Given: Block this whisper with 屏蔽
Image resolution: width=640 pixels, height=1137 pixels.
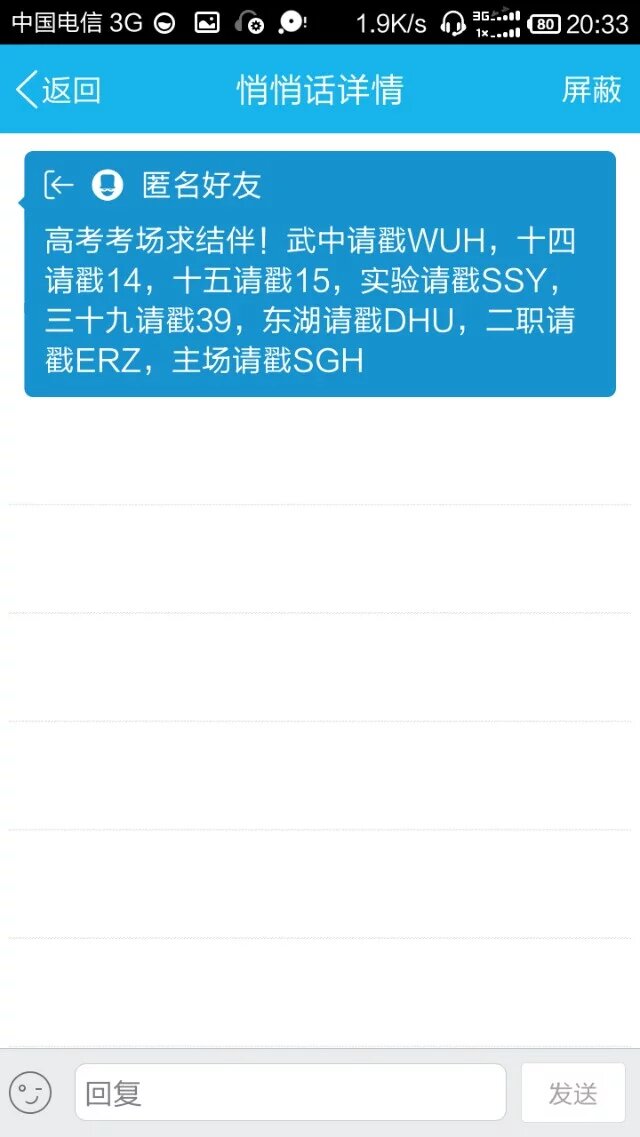Looking at the screenshot, I should pos(591,90).
